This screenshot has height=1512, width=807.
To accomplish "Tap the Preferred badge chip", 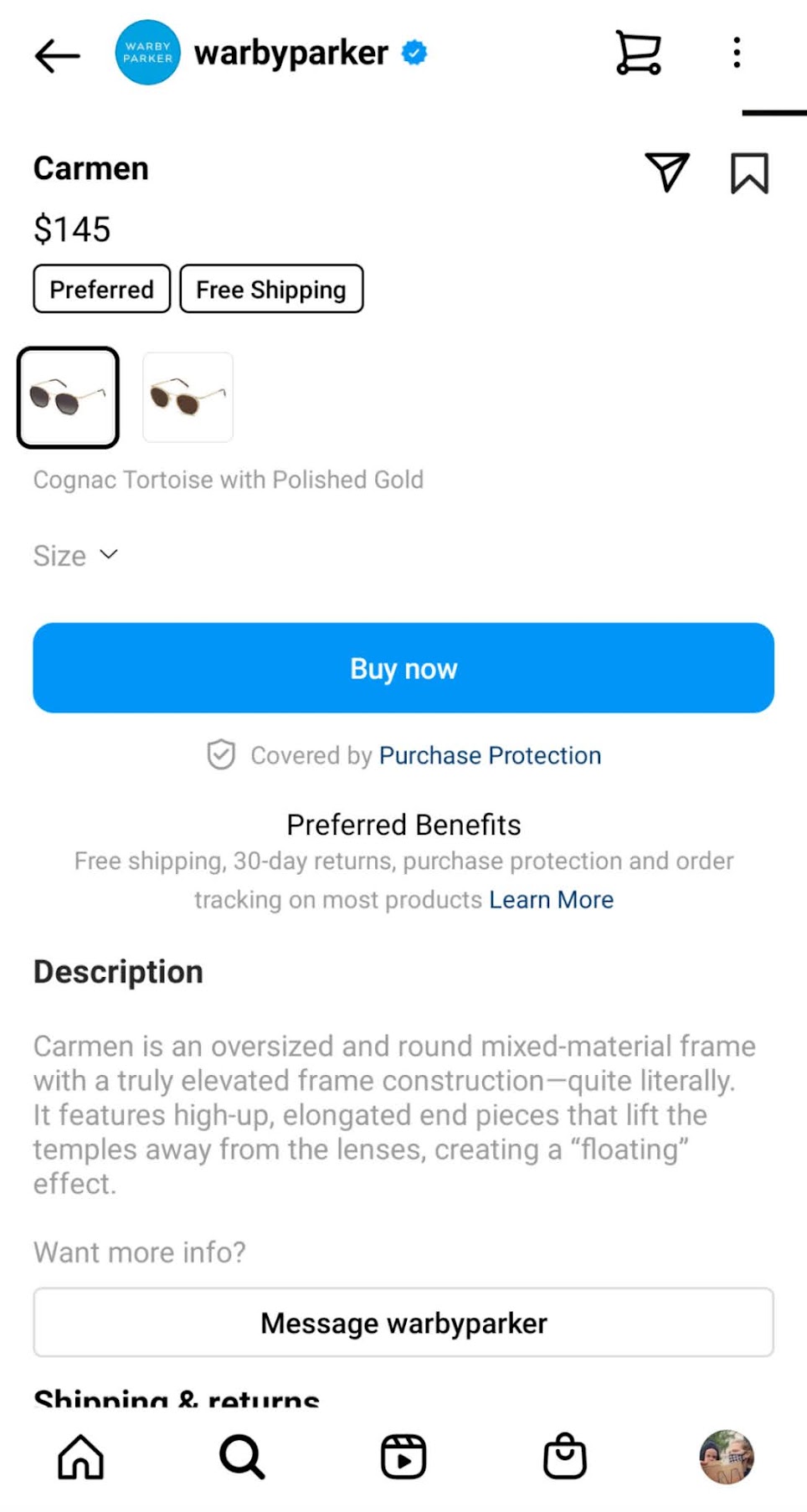I will click(100, 289).
